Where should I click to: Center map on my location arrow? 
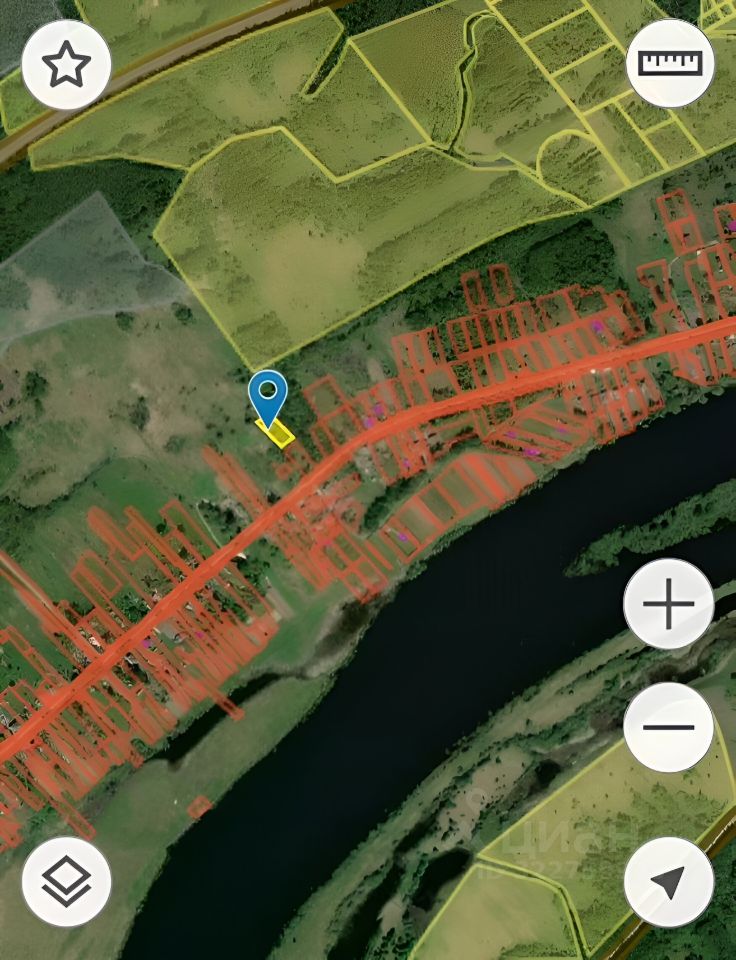click(668, 881)
